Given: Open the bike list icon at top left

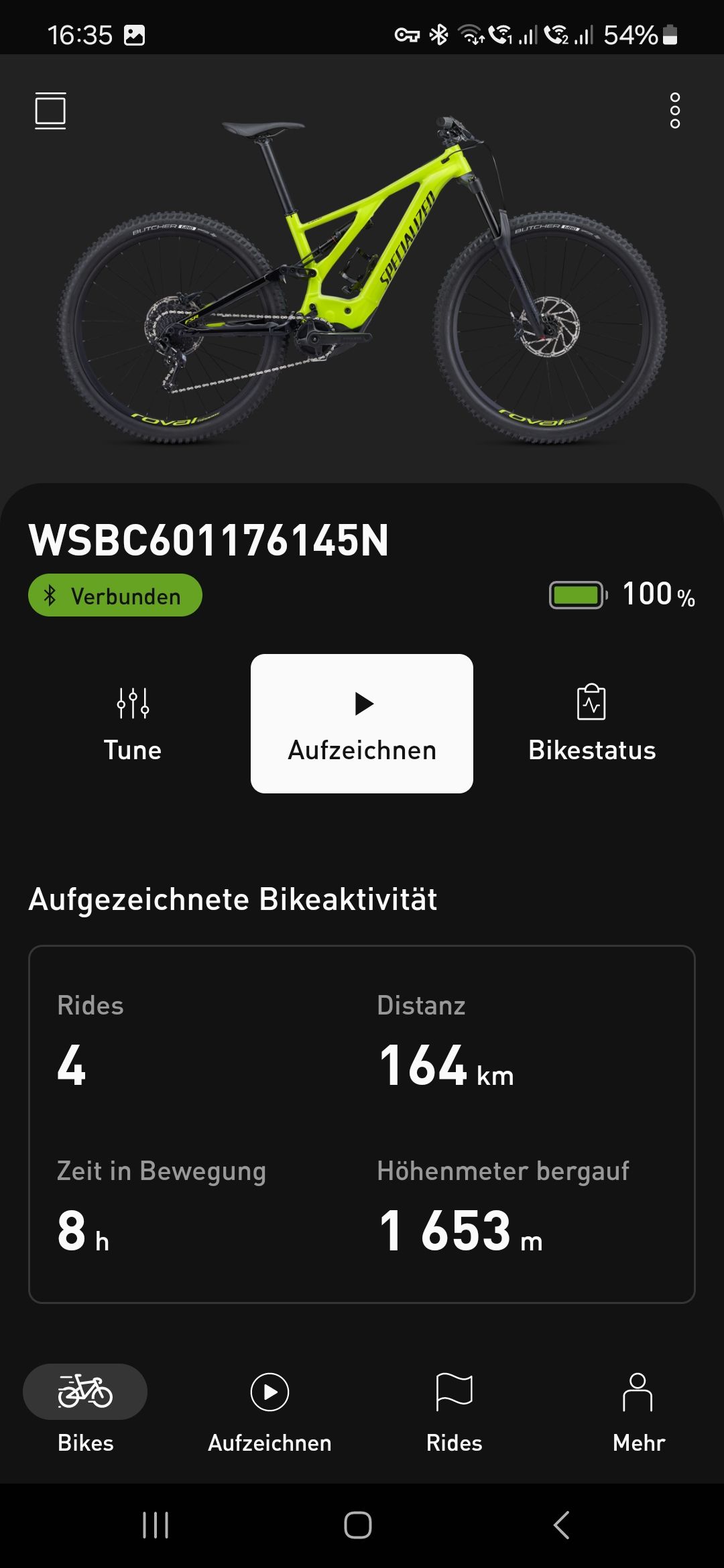Looking at the screenshot, I should click(x=50, y=111).
